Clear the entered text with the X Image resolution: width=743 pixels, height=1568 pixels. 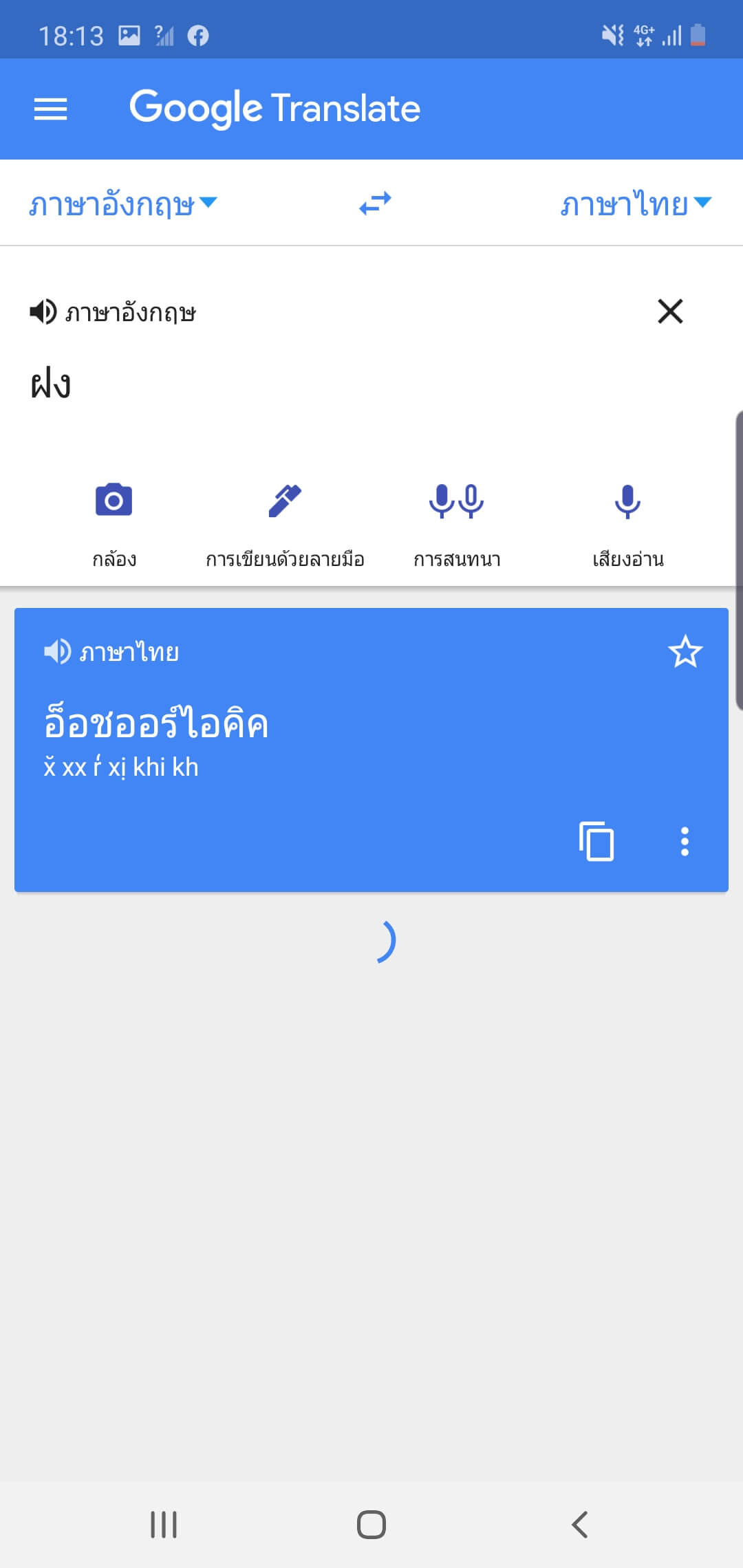670,312
